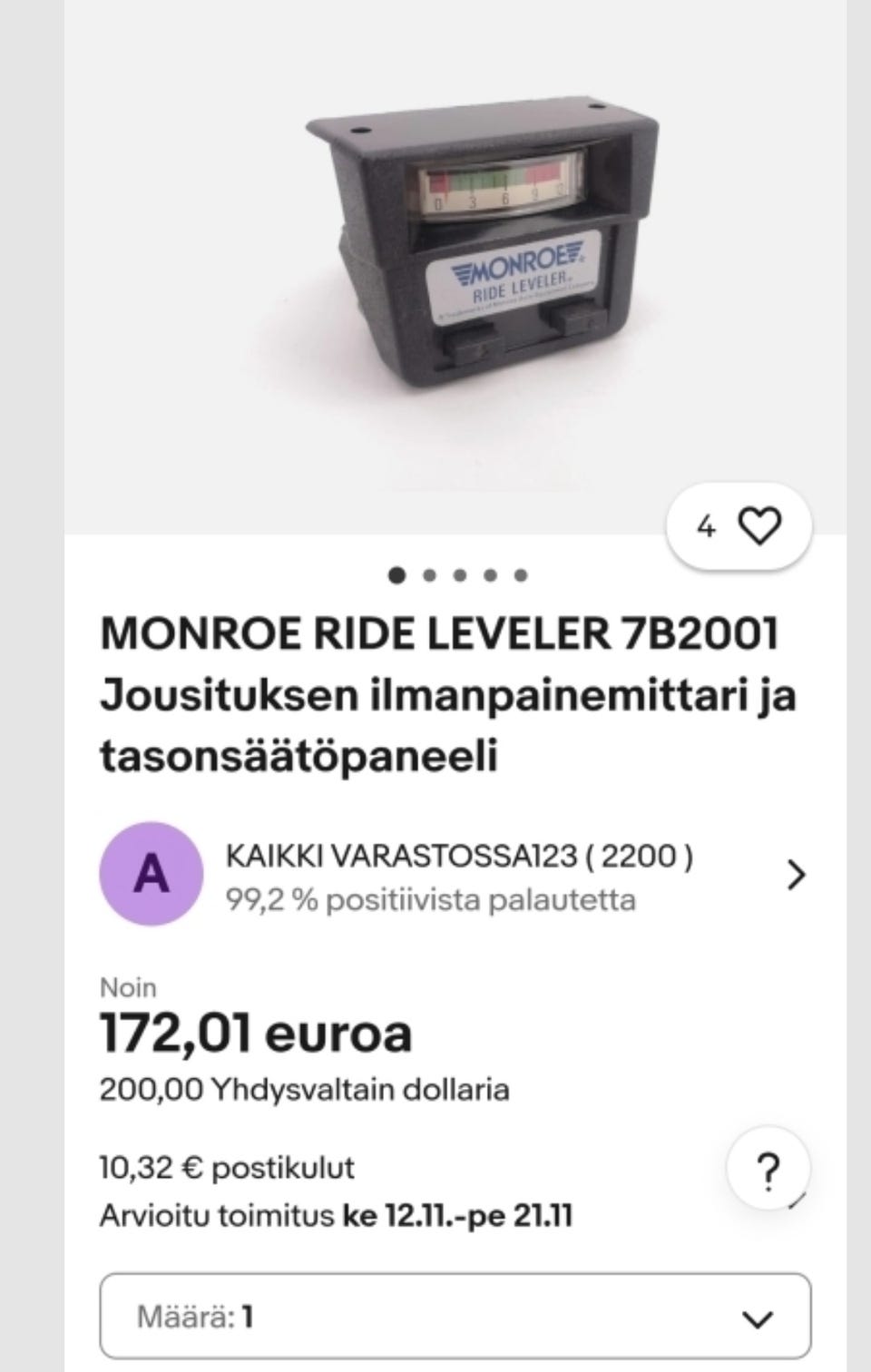Jump to third photo via middle carousel dot
The height and width of the screenshot is (1372, 871).
pos(459,573)
